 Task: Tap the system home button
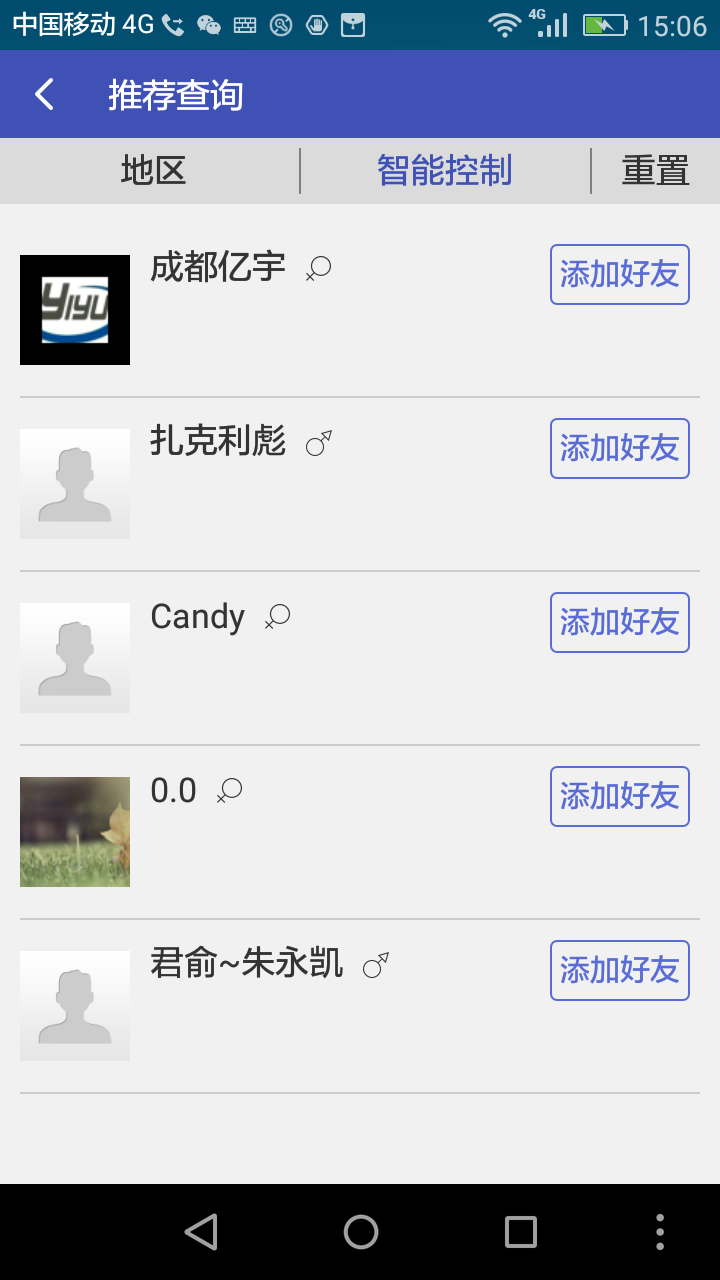coord(360,1232)
